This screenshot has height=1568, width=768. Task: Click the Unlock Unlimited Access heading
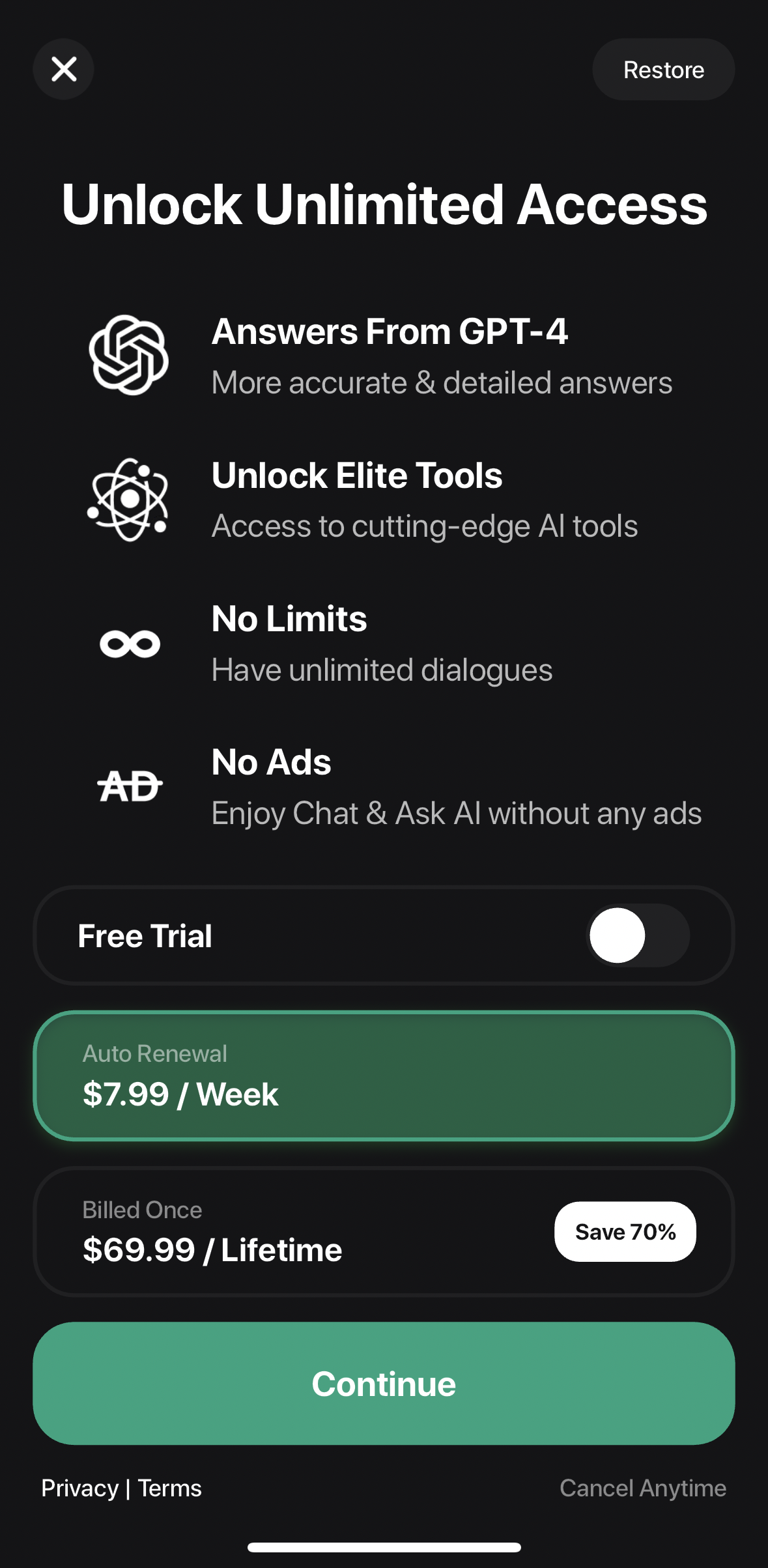pyautogui.click(x=384, y=204)
